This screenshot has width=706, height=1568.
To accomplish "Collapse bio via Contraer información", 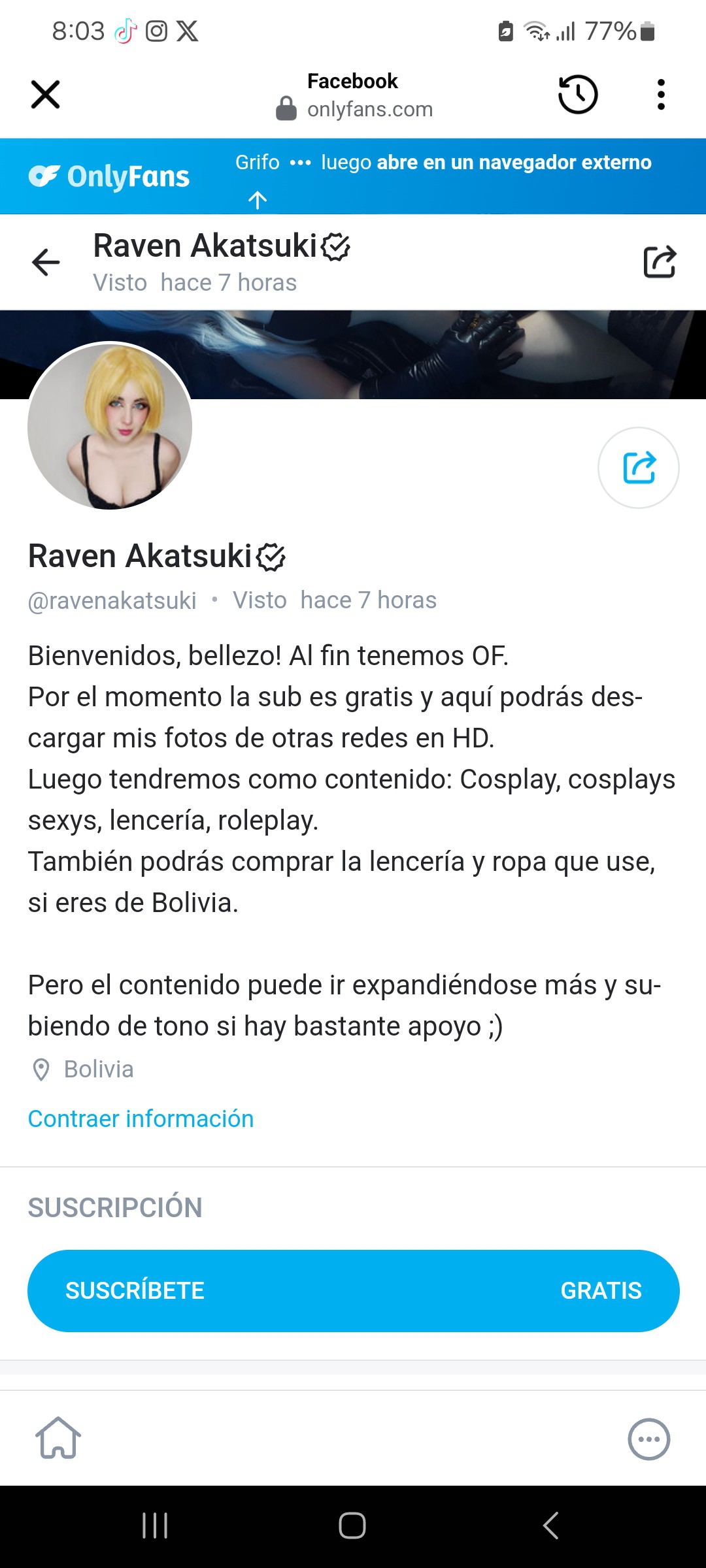I will [x=141, y=1119].
